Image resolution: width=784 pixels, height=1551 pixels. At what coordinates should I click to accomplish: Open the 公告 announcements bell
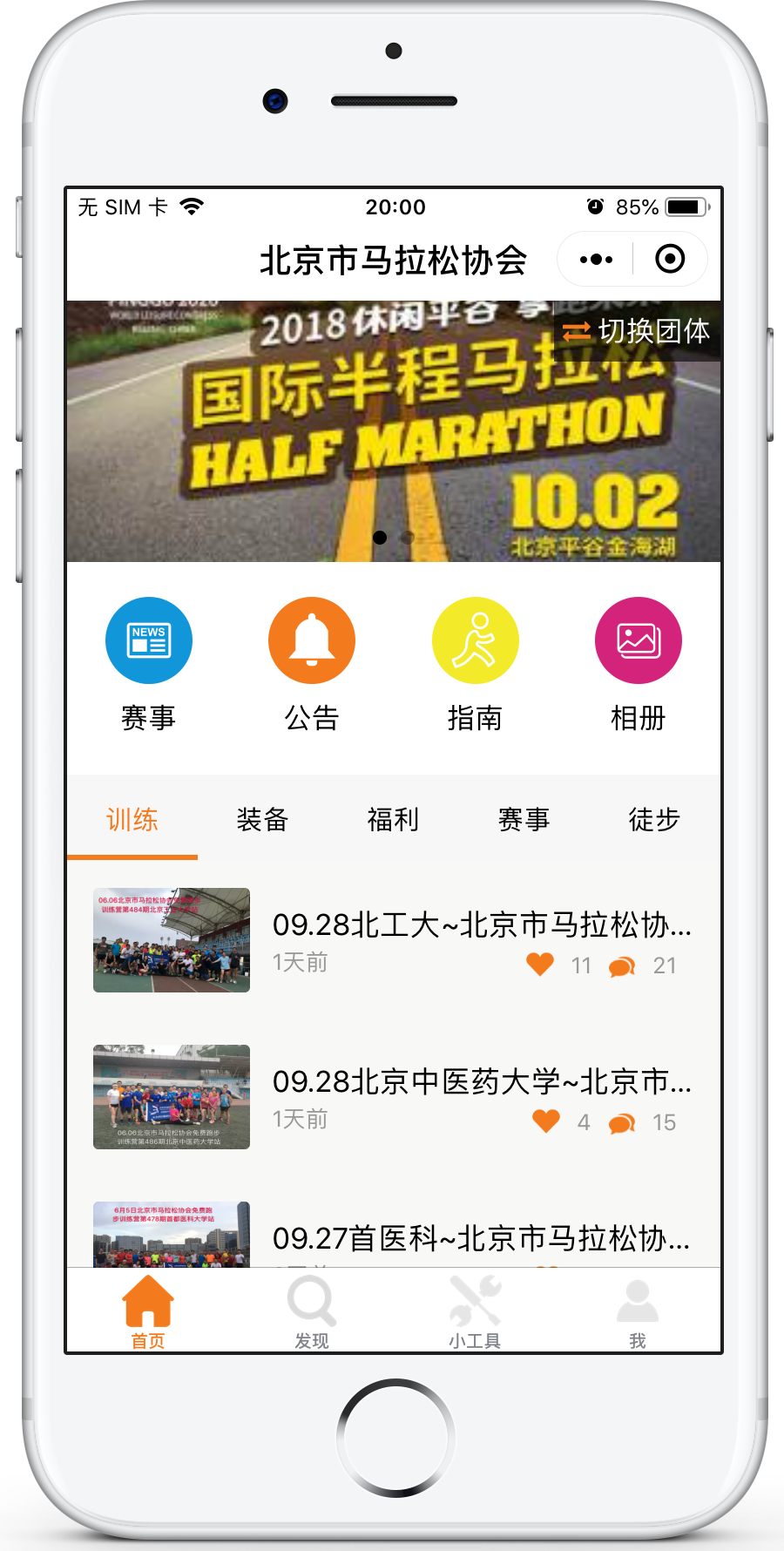(312, 640)
